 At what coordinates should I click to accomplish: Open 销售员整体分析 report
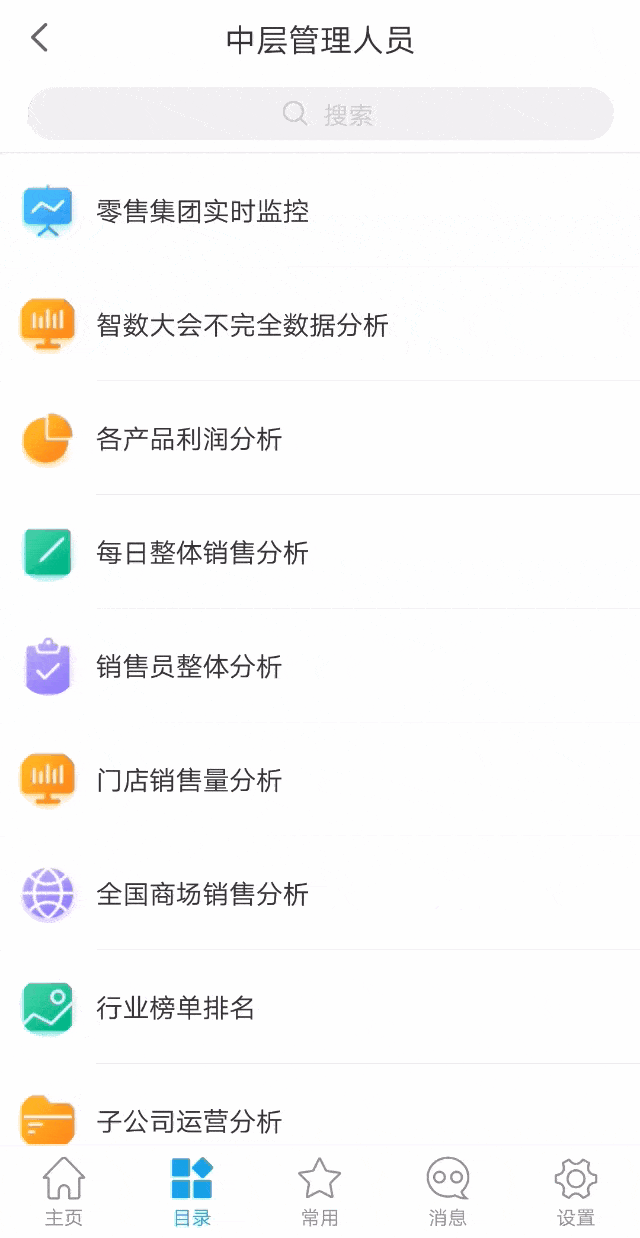190,667
